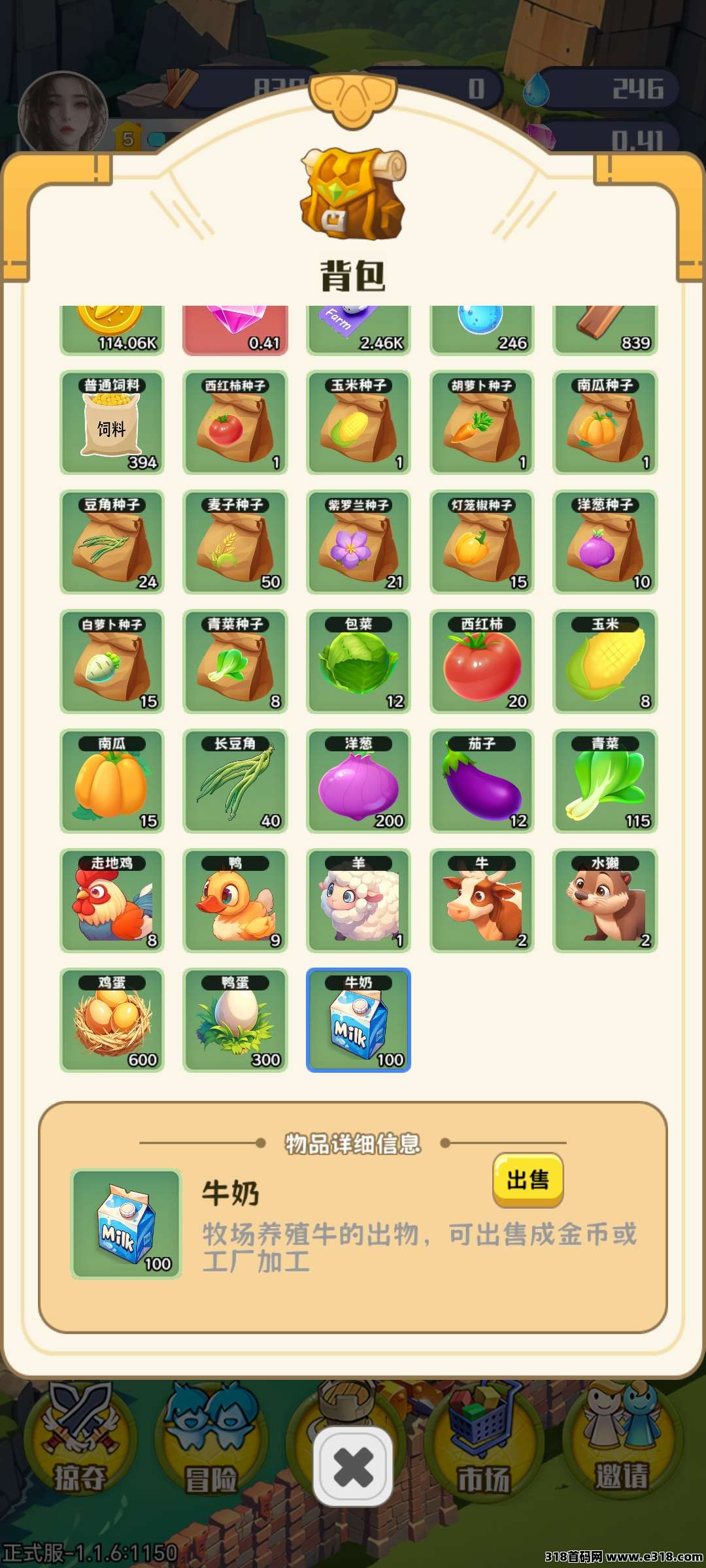Choose the 包菜 cabbage item
This screenshot has width=706, height=1568.
358,661
